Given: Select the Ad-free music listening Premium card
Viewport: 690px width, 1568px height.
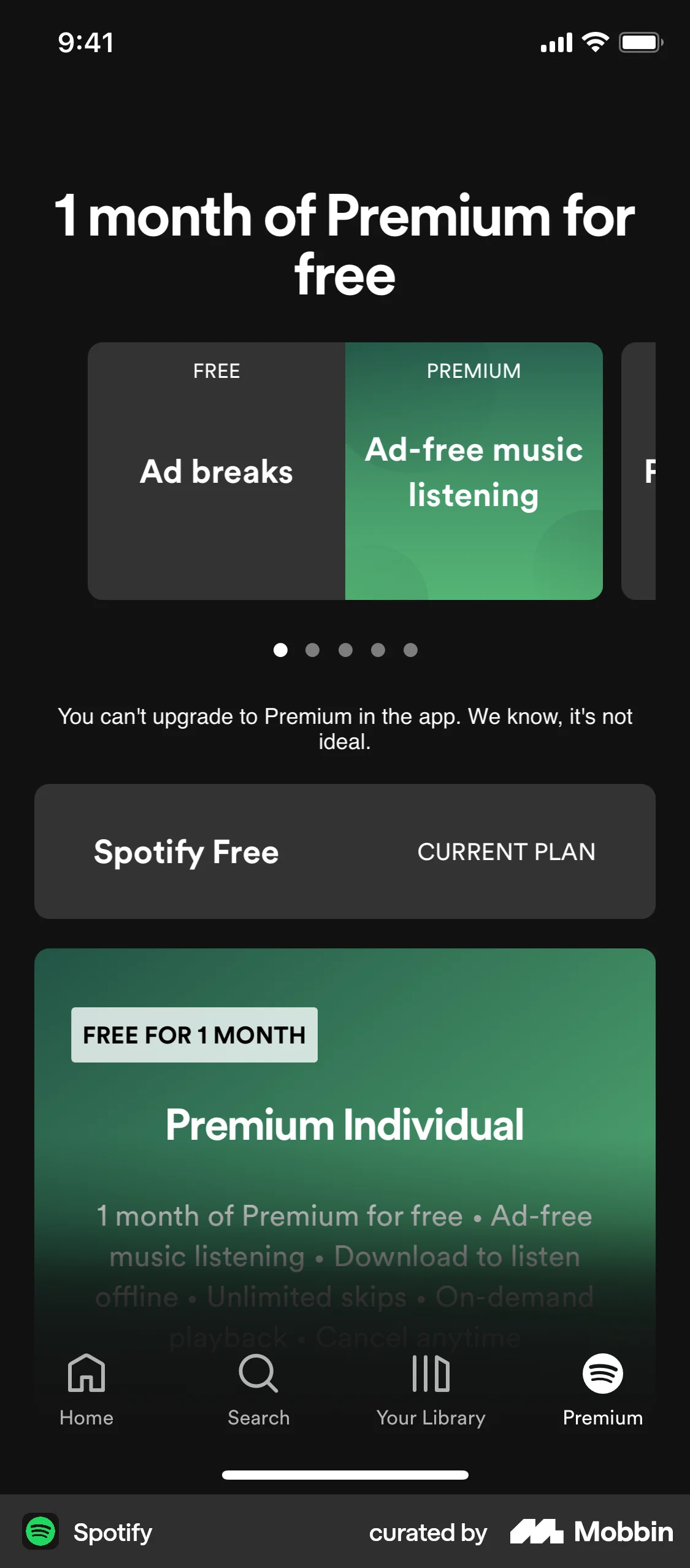Looking at the screenshot, I should coord(473,471).
